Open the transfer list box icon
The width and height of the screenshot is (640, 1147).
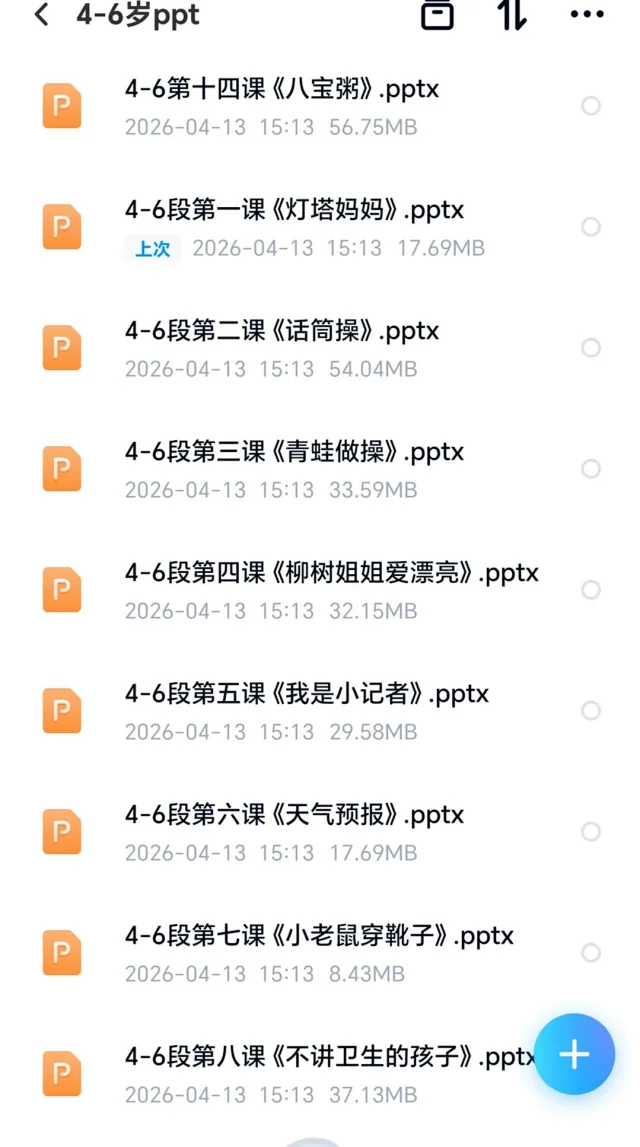tap(437, 14)
